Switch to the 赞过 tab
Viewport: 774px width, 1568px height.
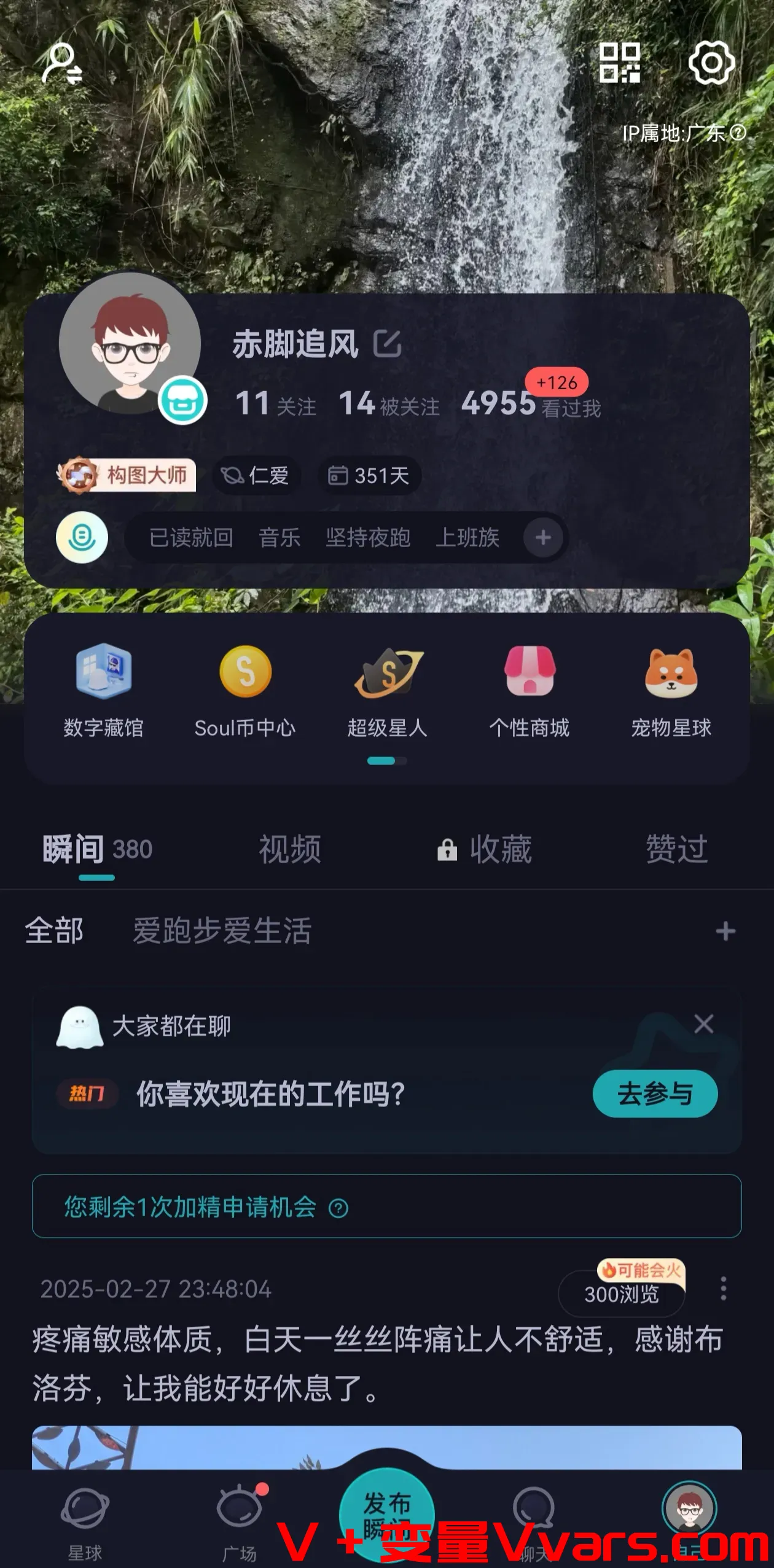click(x=676, y=849)
